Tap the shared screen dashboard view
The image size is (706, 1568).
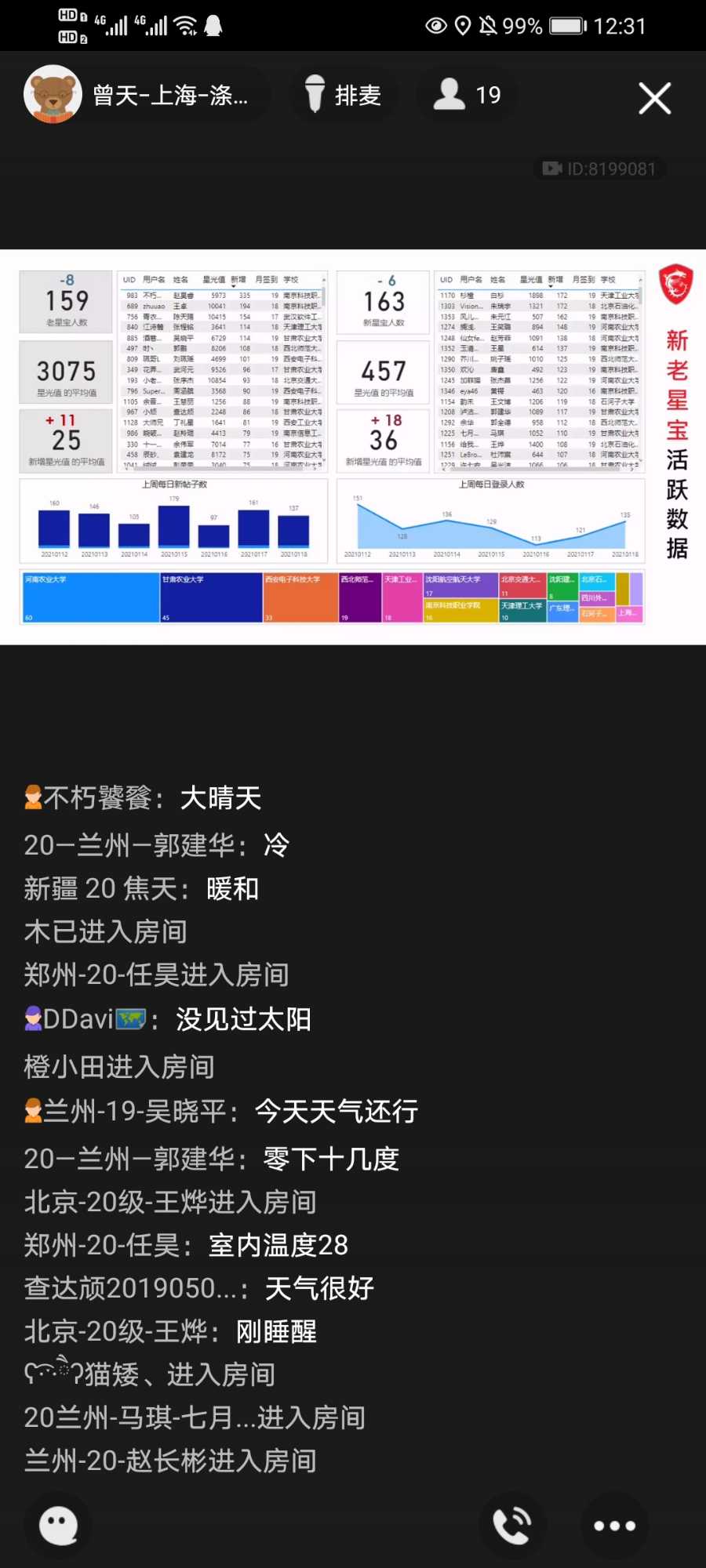[353, 447]
